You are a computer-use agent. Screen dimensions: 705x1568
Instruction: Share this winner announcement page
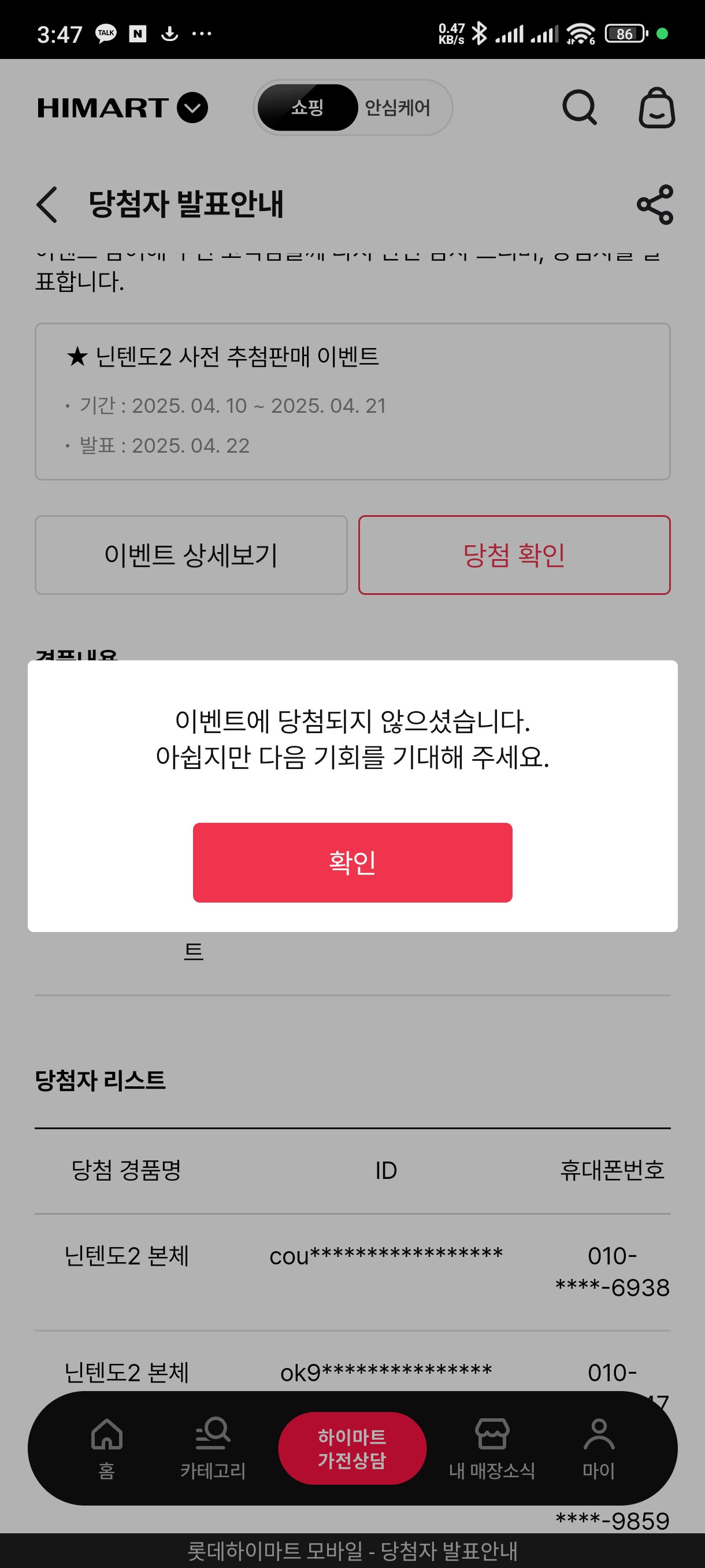tap(655, 205)
